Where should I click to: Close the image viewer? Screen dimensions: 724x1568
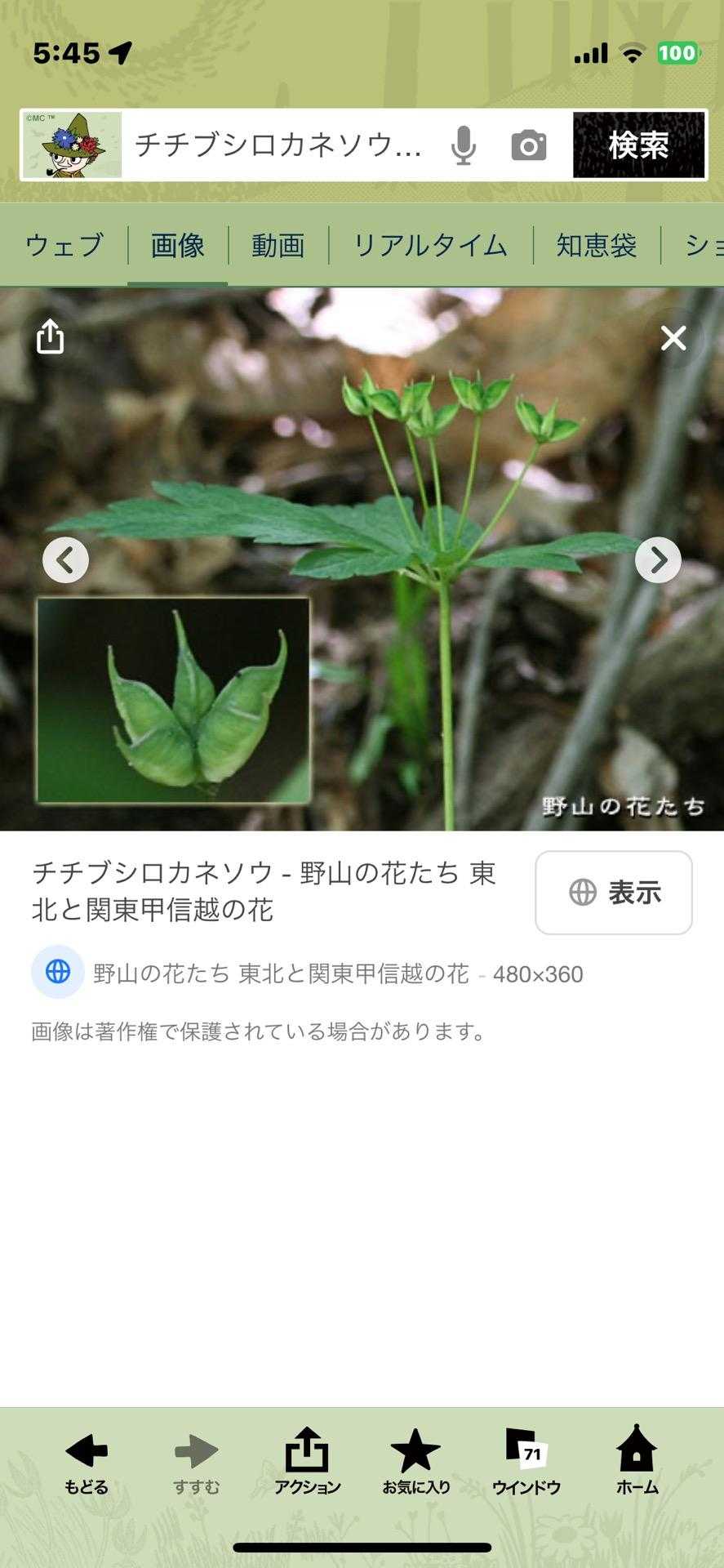(x=673, y=337)
